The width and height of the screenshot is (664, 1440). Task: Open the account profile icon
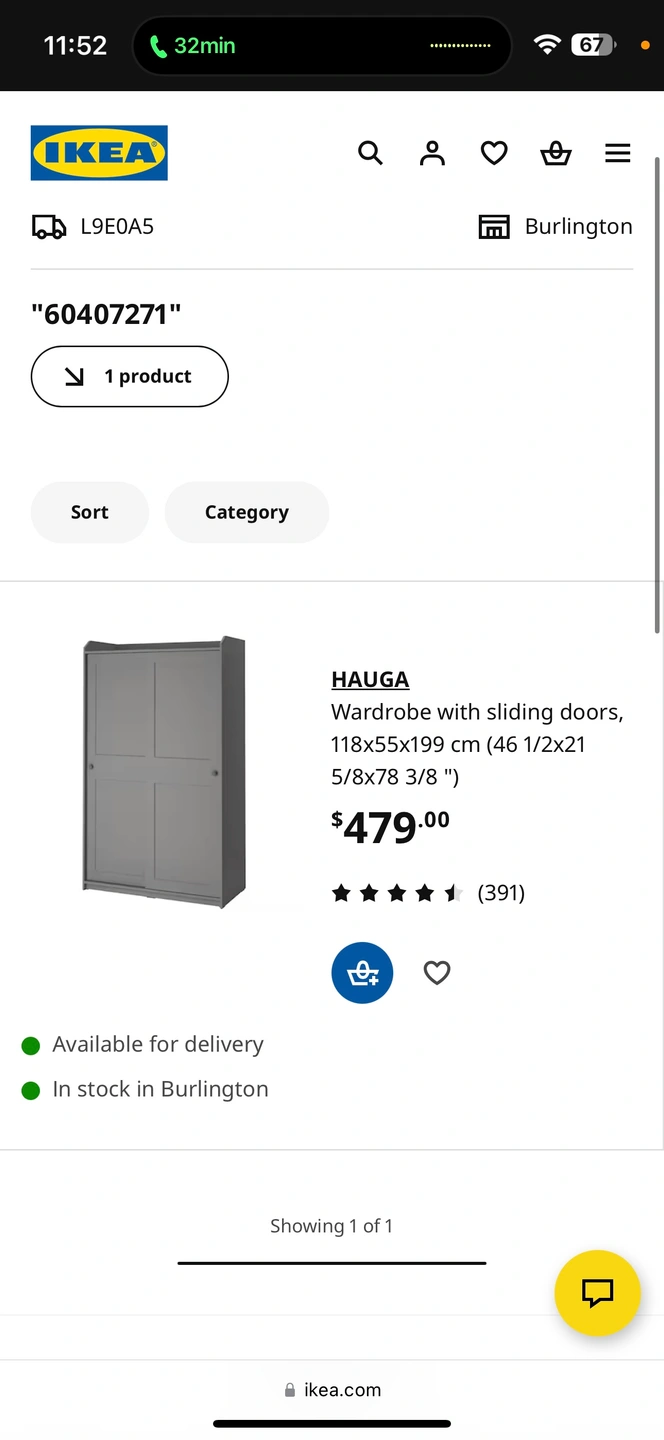432,153
